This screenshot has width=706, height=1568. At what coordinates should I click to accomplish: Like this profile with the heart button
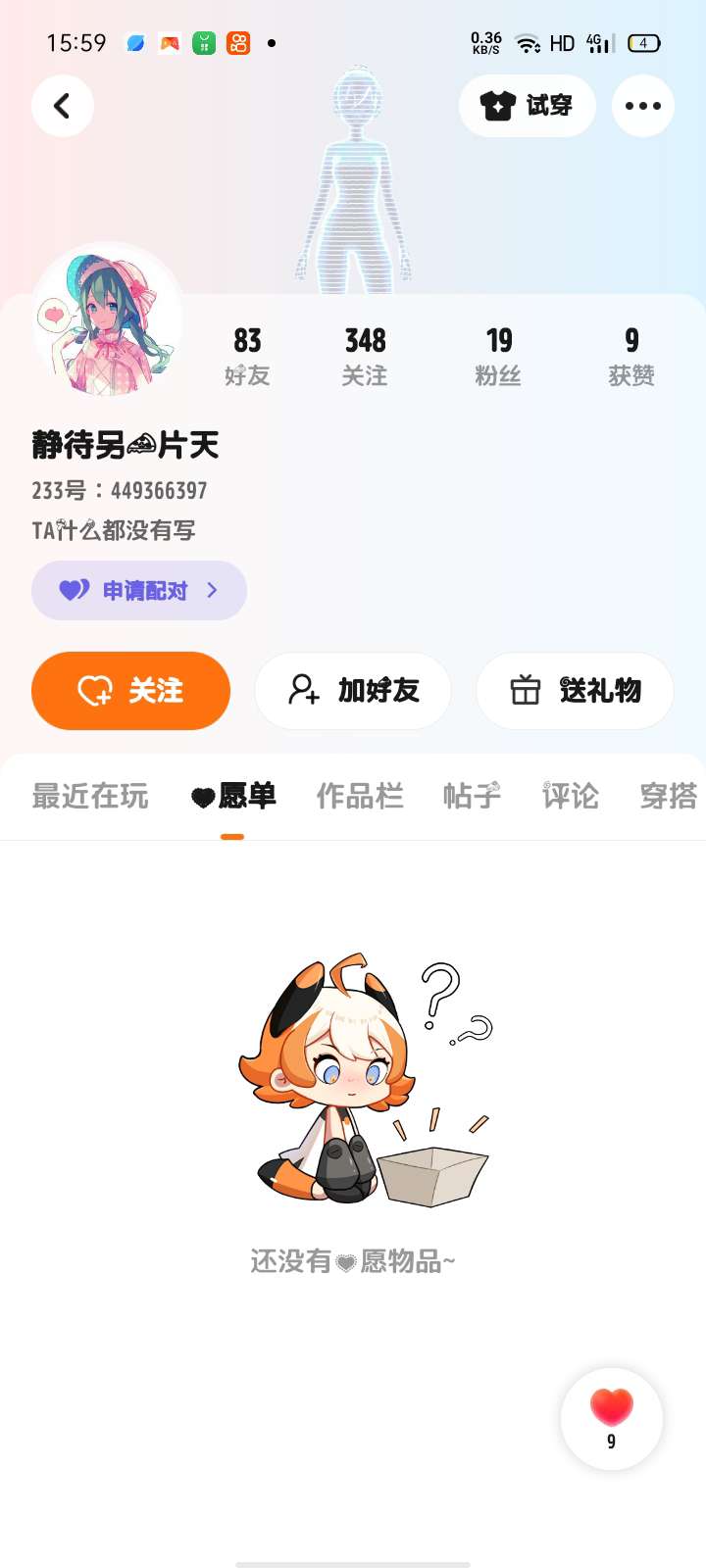(x=612, y=1417)
